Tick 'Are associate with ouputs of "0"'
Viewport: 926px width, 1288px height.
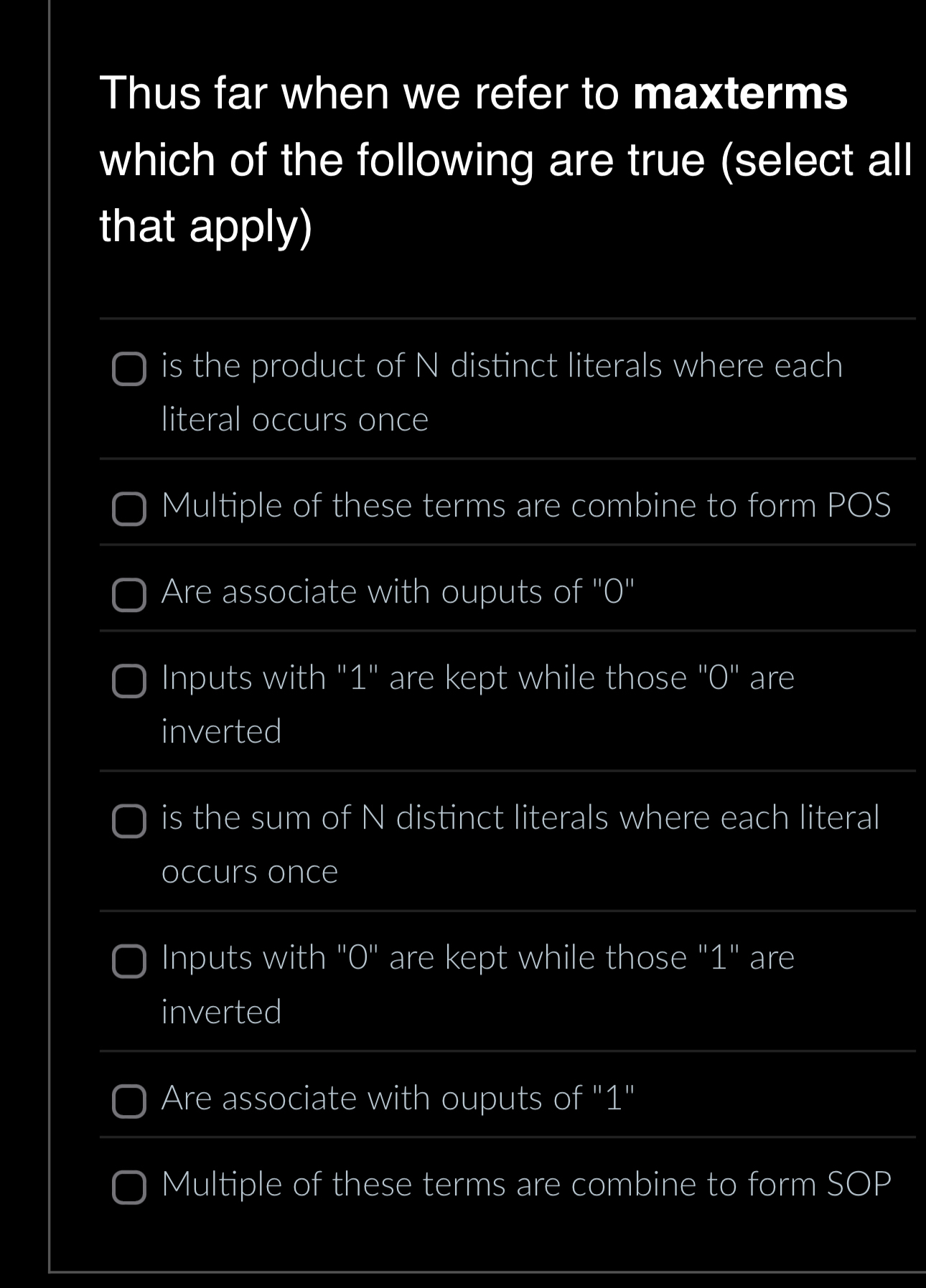[x=129, y=595]
